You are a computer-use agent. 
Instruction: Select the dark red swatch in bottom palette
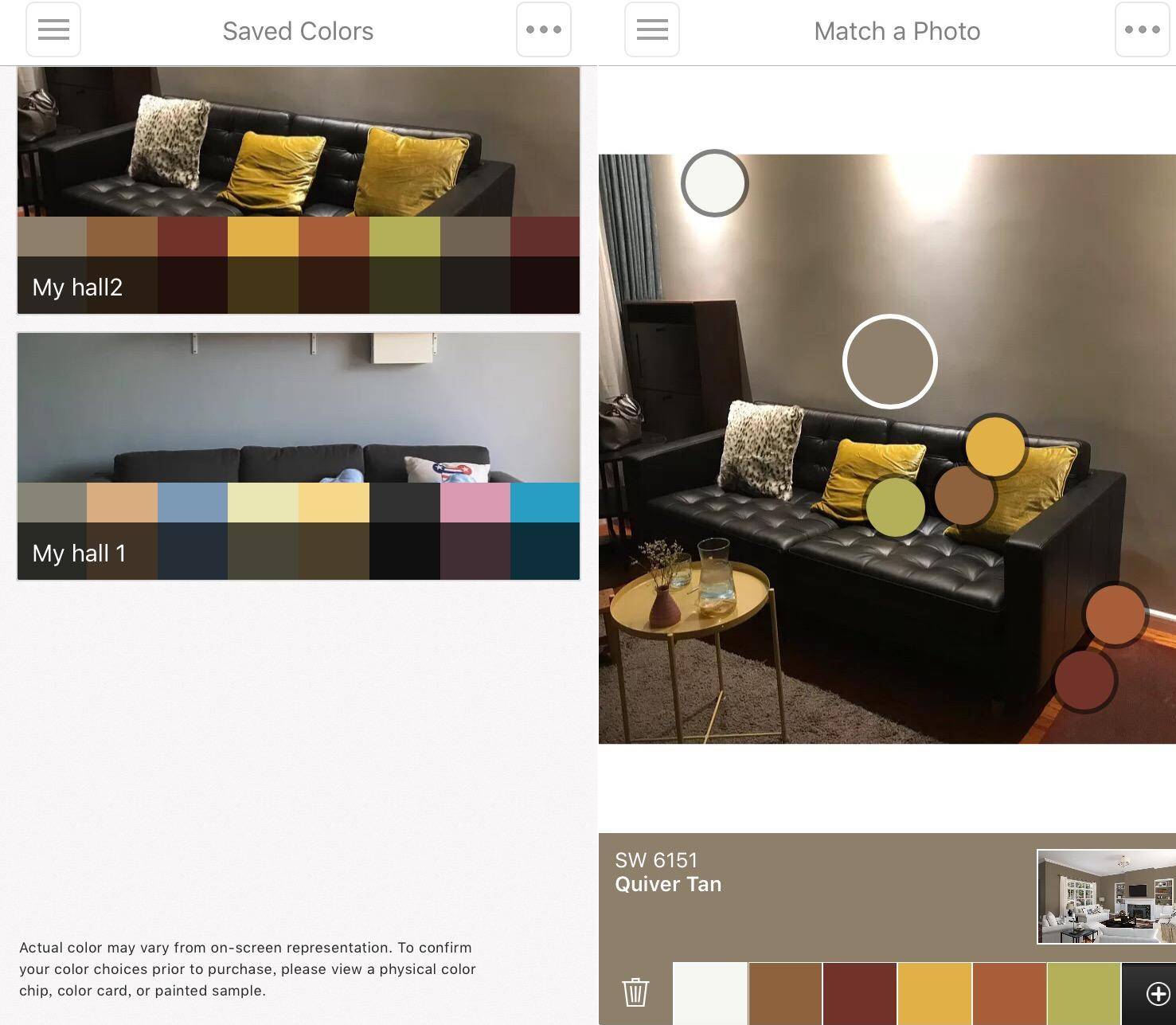tap(859, 993)
